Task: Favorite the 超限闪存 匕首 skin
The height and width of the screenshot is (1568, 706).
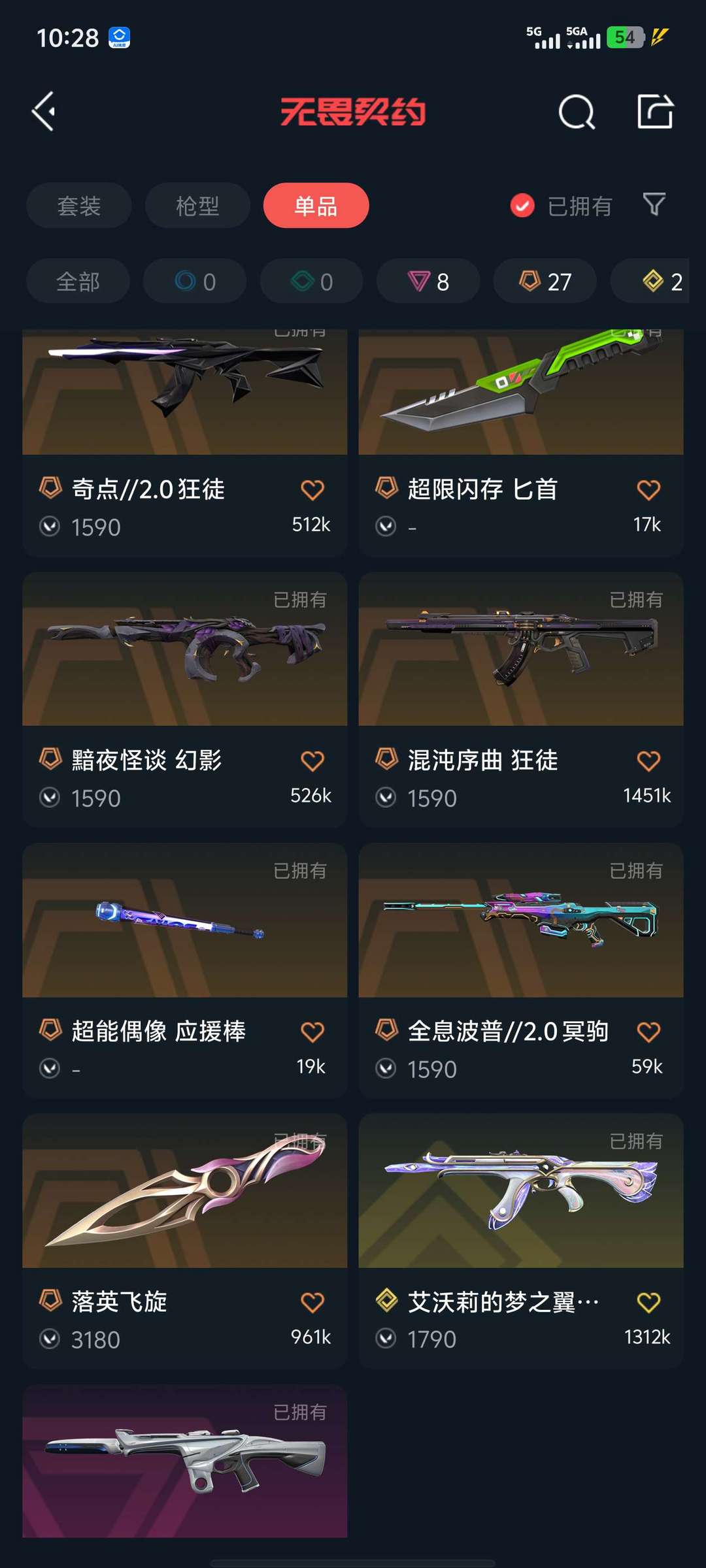Action: pos(648,490)
